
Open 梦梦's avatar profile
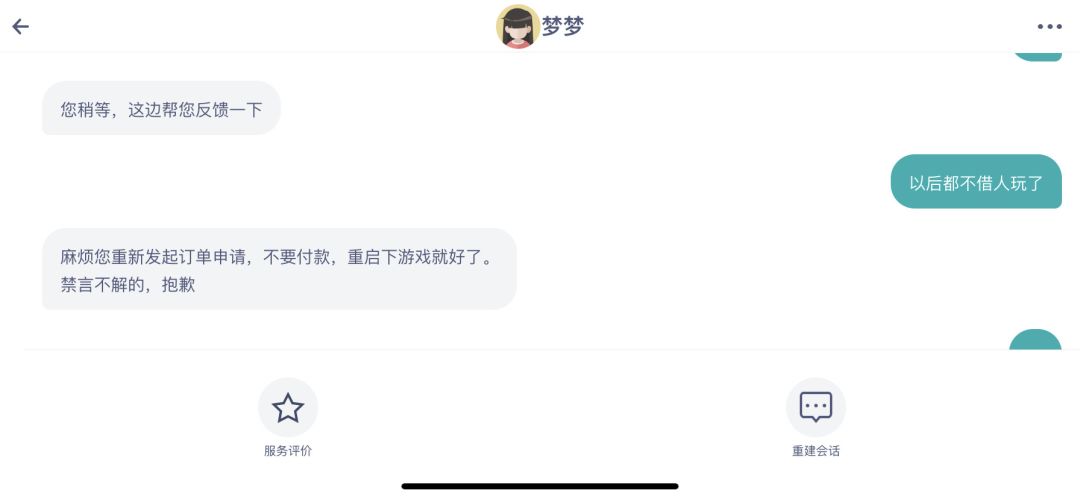point(517,27)
